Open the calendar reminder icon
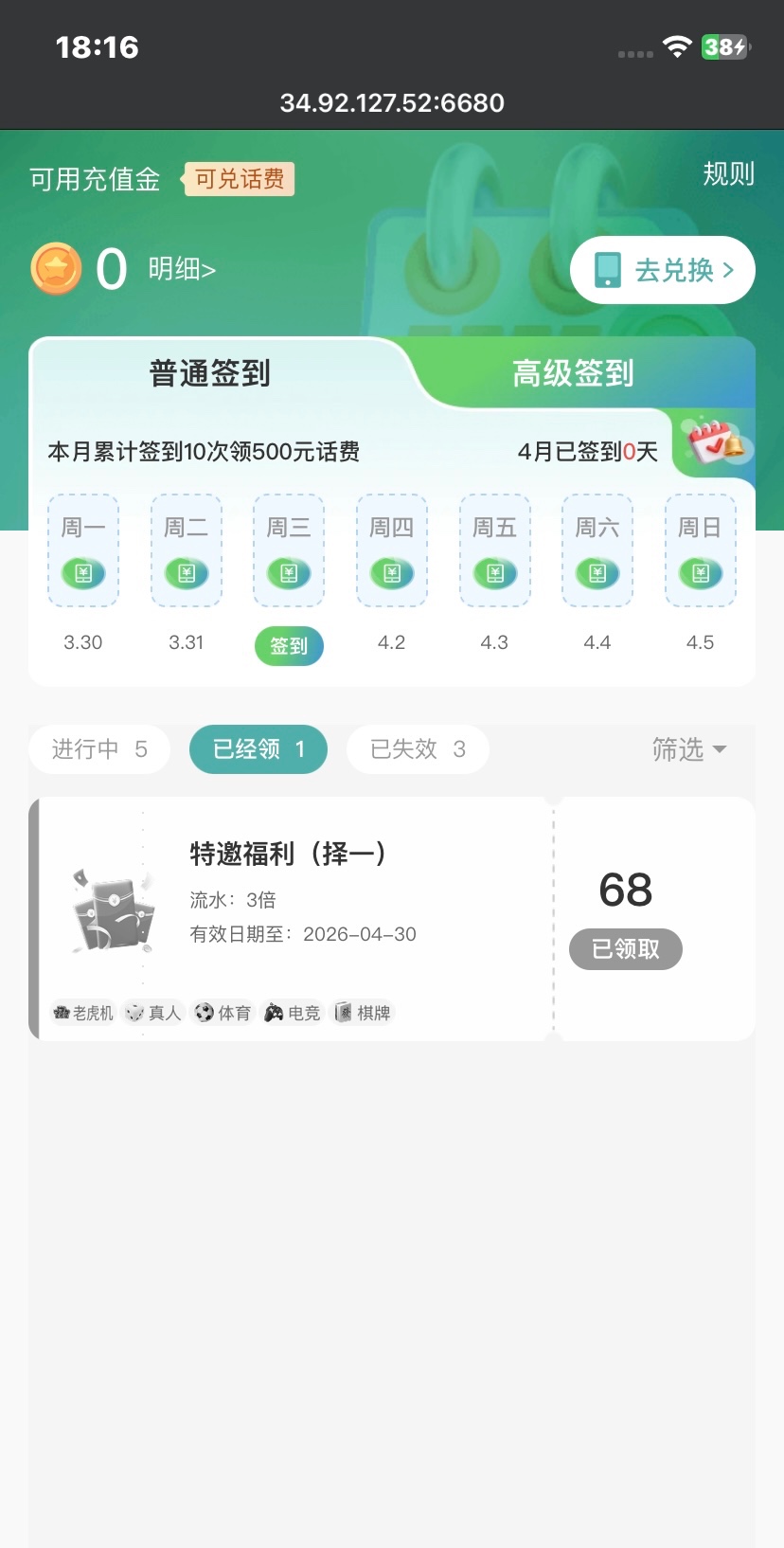 coord(717,442)
